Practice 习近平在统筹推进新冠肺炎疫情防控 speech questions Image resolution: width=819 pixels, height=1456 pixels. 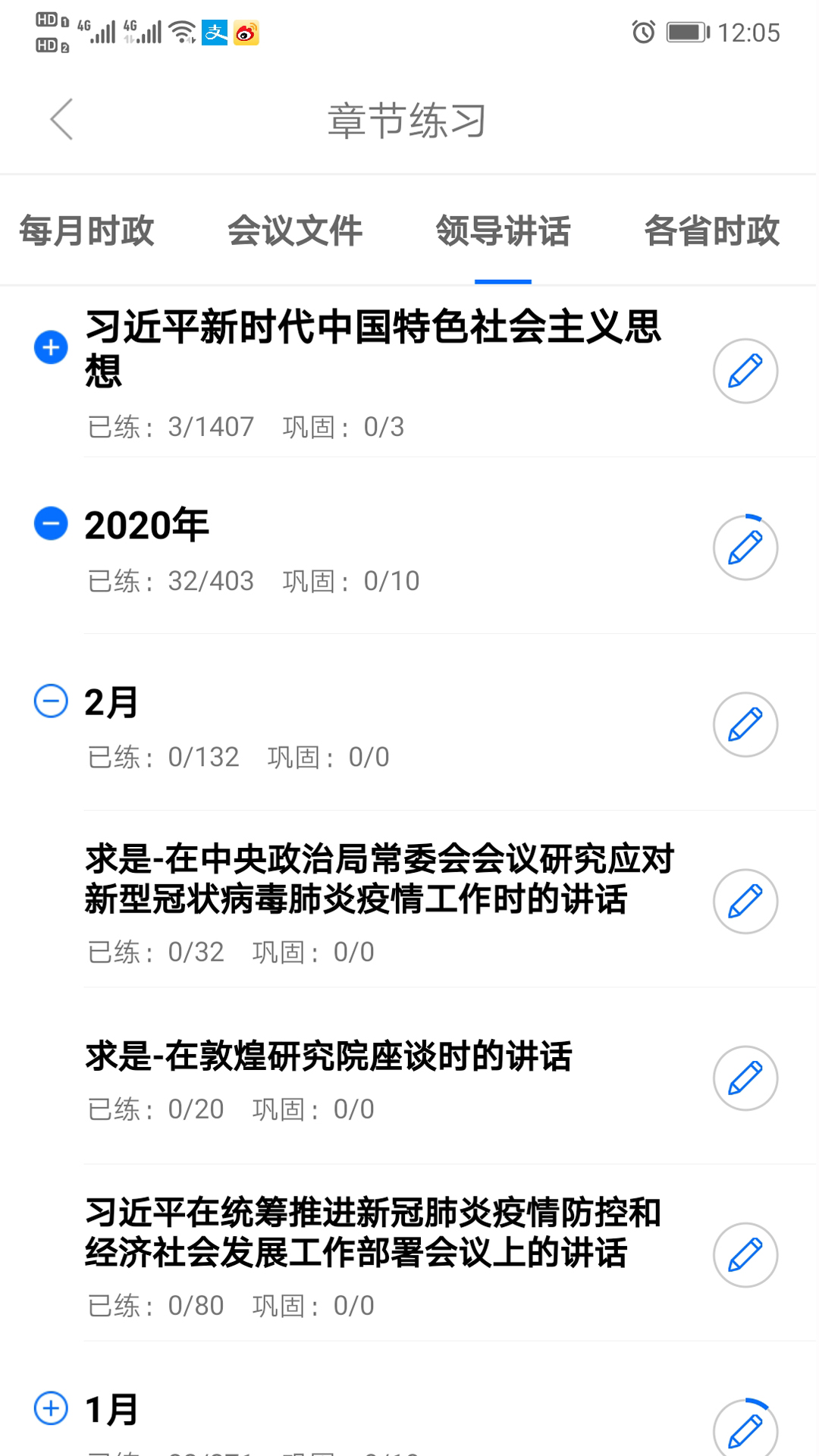coord(745,1254)
